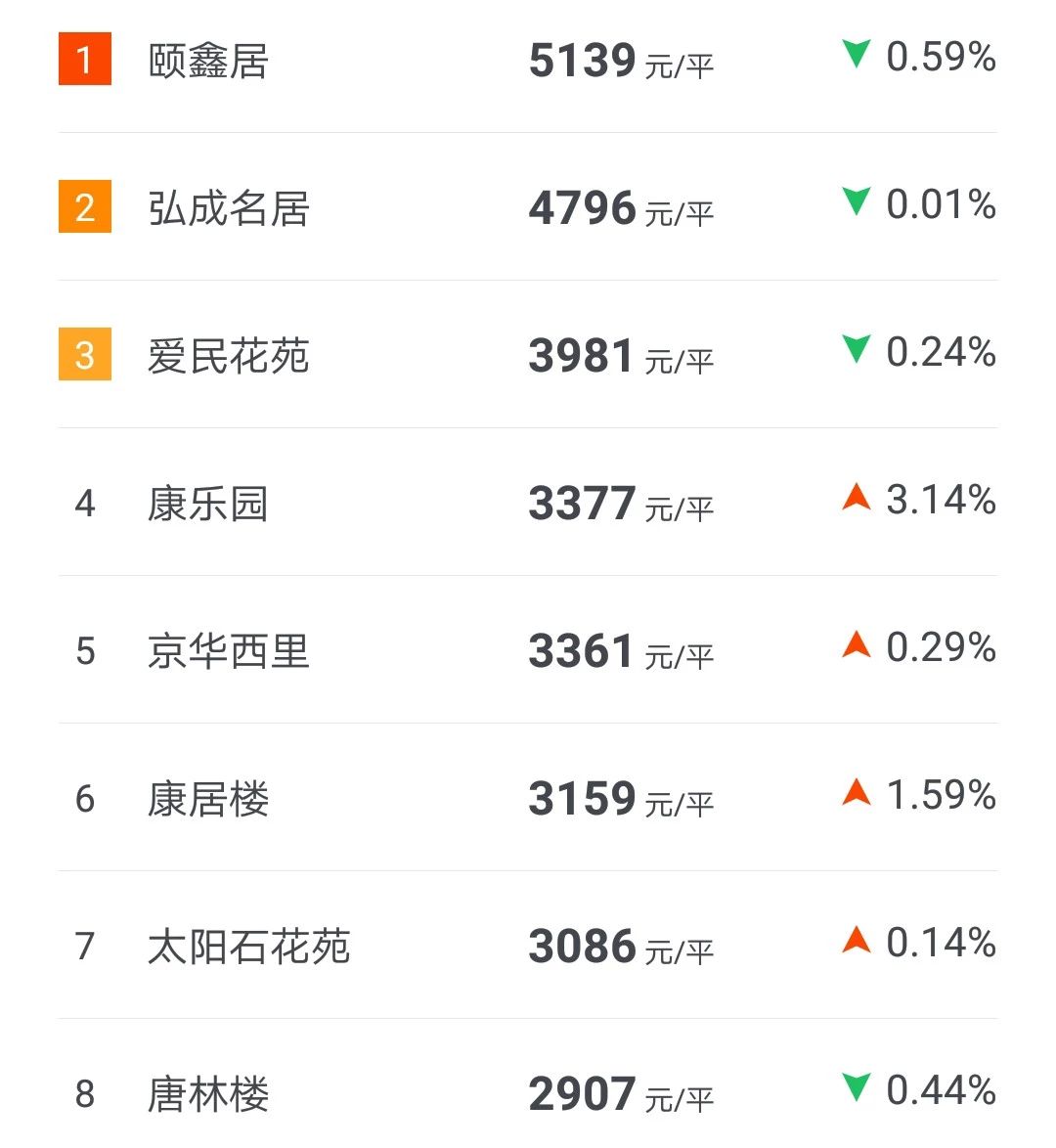1056x1148 pixels.
Task: Open the 颐鑫居 community row
Action: point(208,61)
